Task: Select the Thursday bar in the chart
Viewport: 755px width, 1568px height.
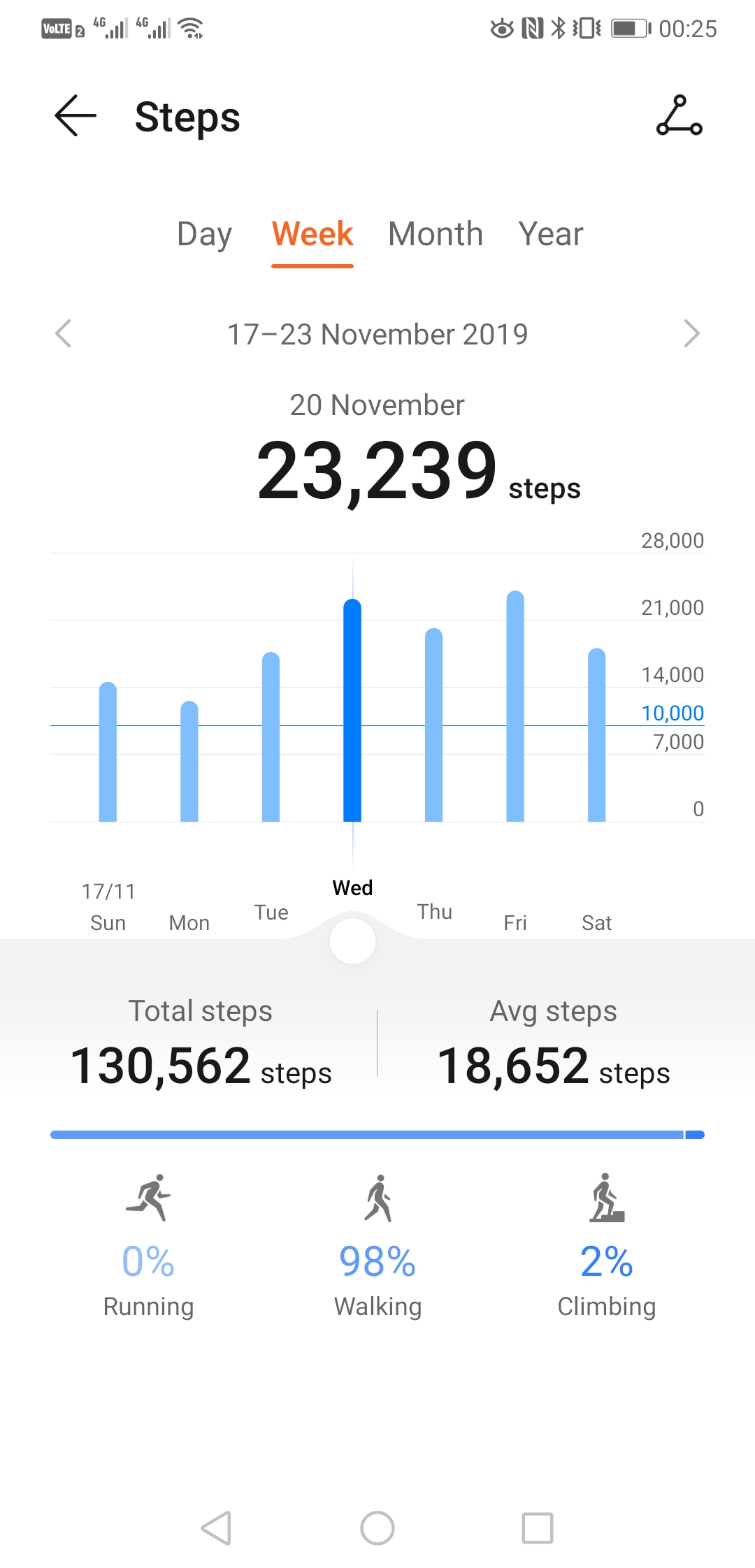Action: (434, 725)
